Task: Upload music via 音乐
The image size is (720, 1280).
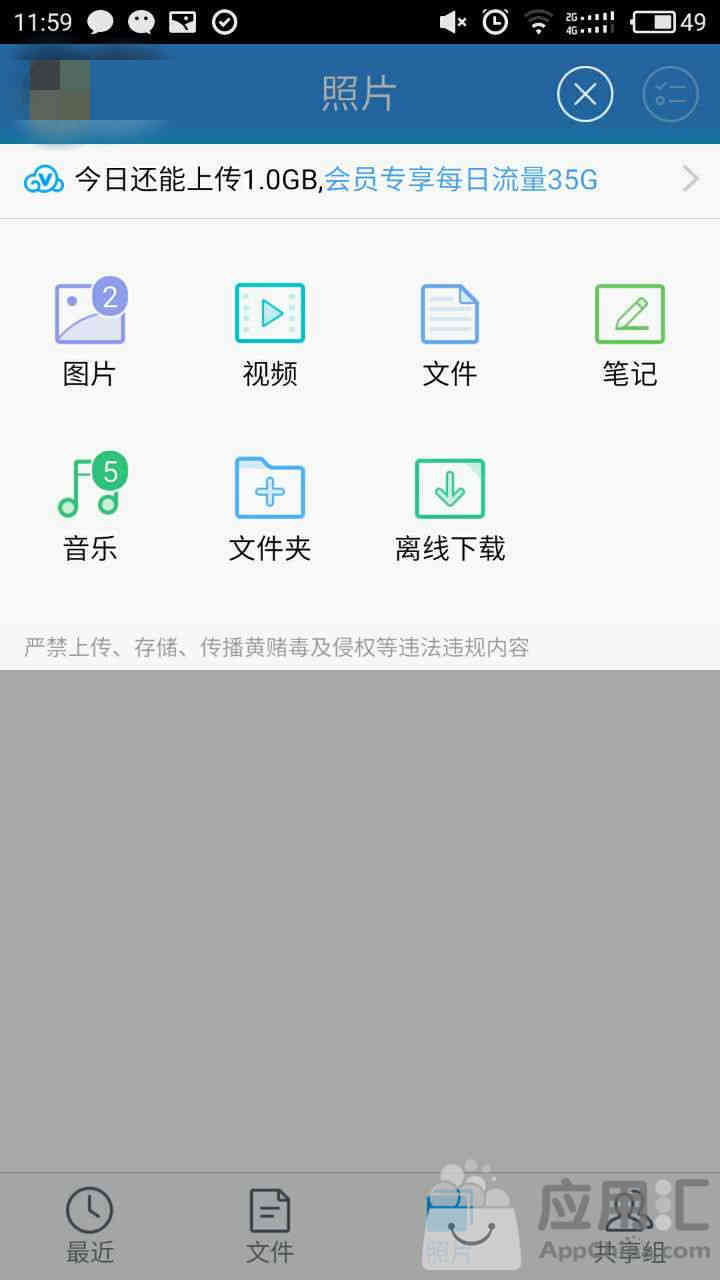Action: point(90,508)
